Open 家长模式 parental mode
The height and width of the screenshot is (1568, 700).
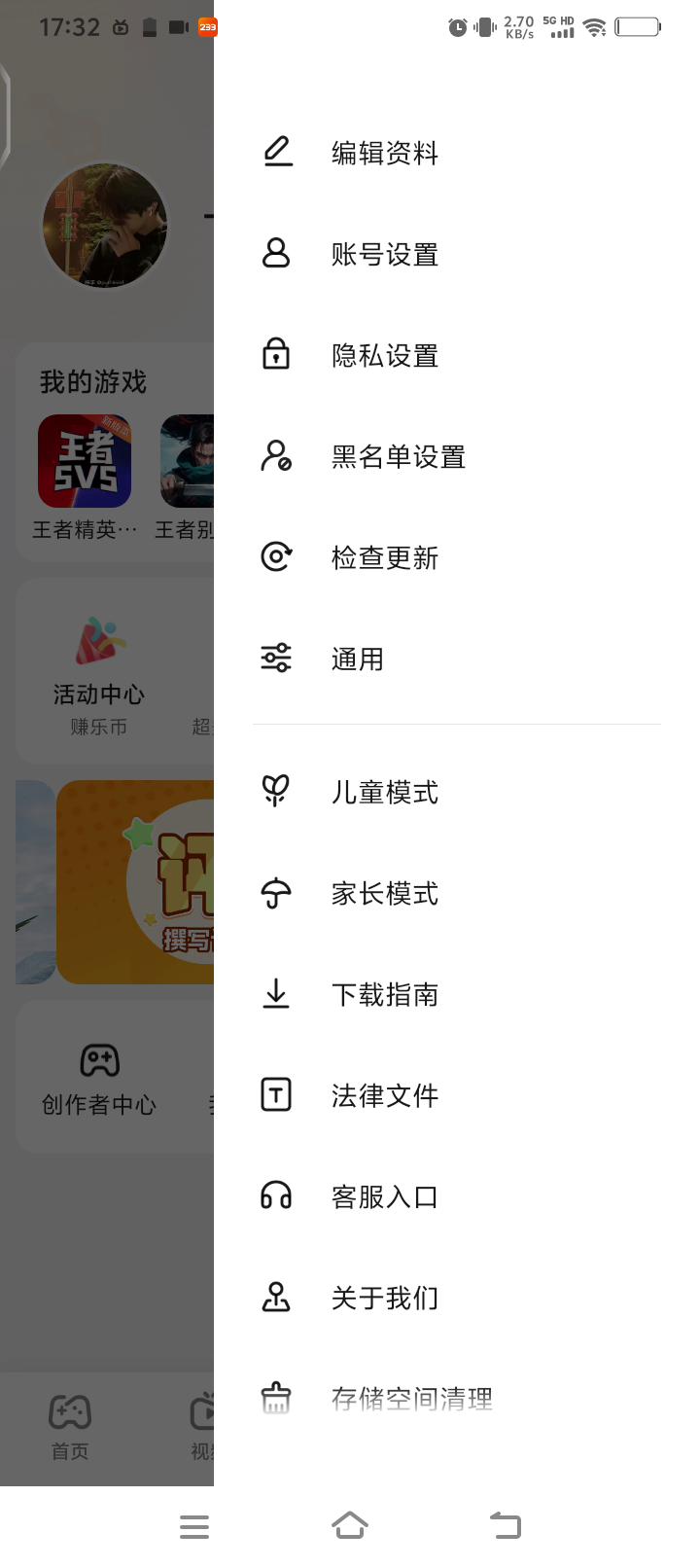[384, 893]
